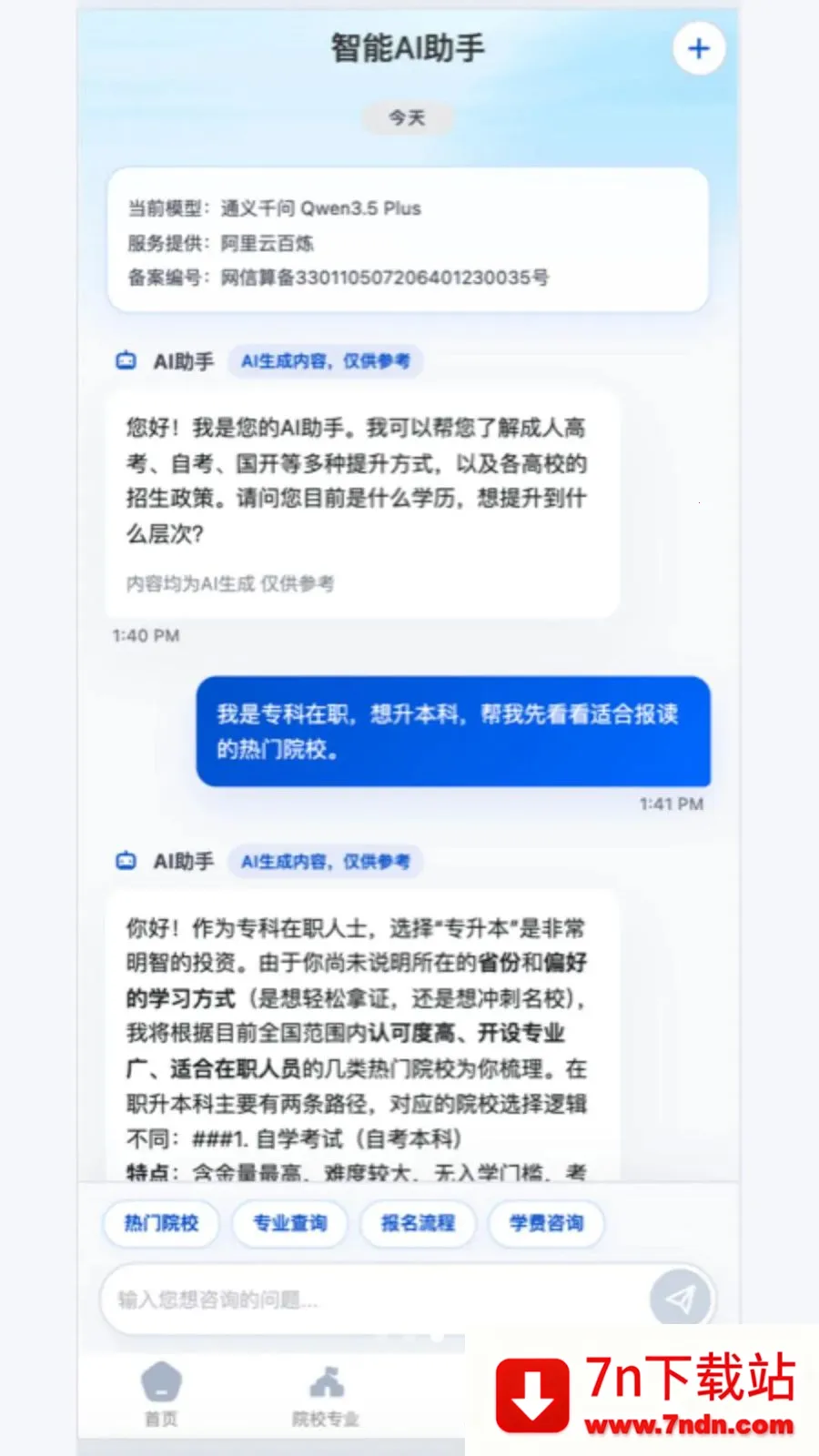Choose the 专业查询 chip
This screenshot has width=819, height=1456.
pyautogui.click(x=289, y=1223)
